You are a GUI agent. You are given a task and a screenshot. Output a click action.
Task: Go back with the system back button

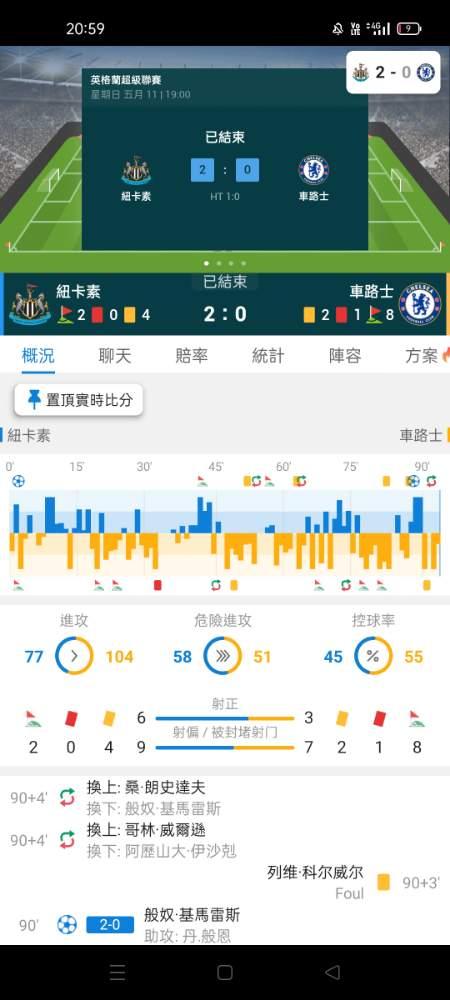coord(332,972)
